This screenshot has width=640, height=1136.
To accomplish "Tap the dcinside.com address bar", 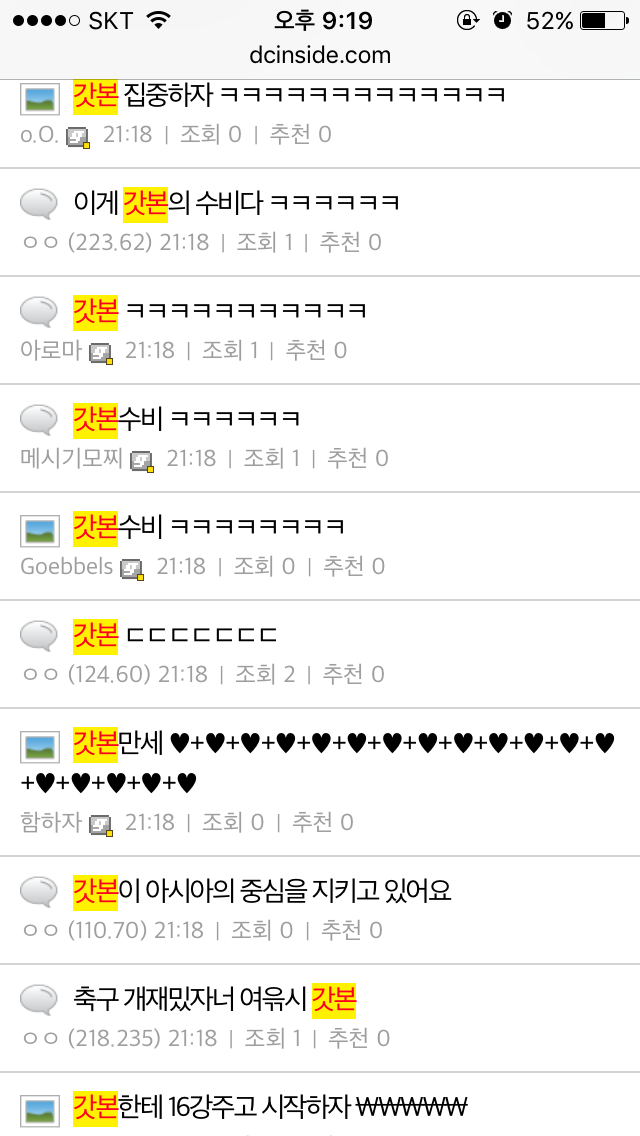I will pos(320,55).
